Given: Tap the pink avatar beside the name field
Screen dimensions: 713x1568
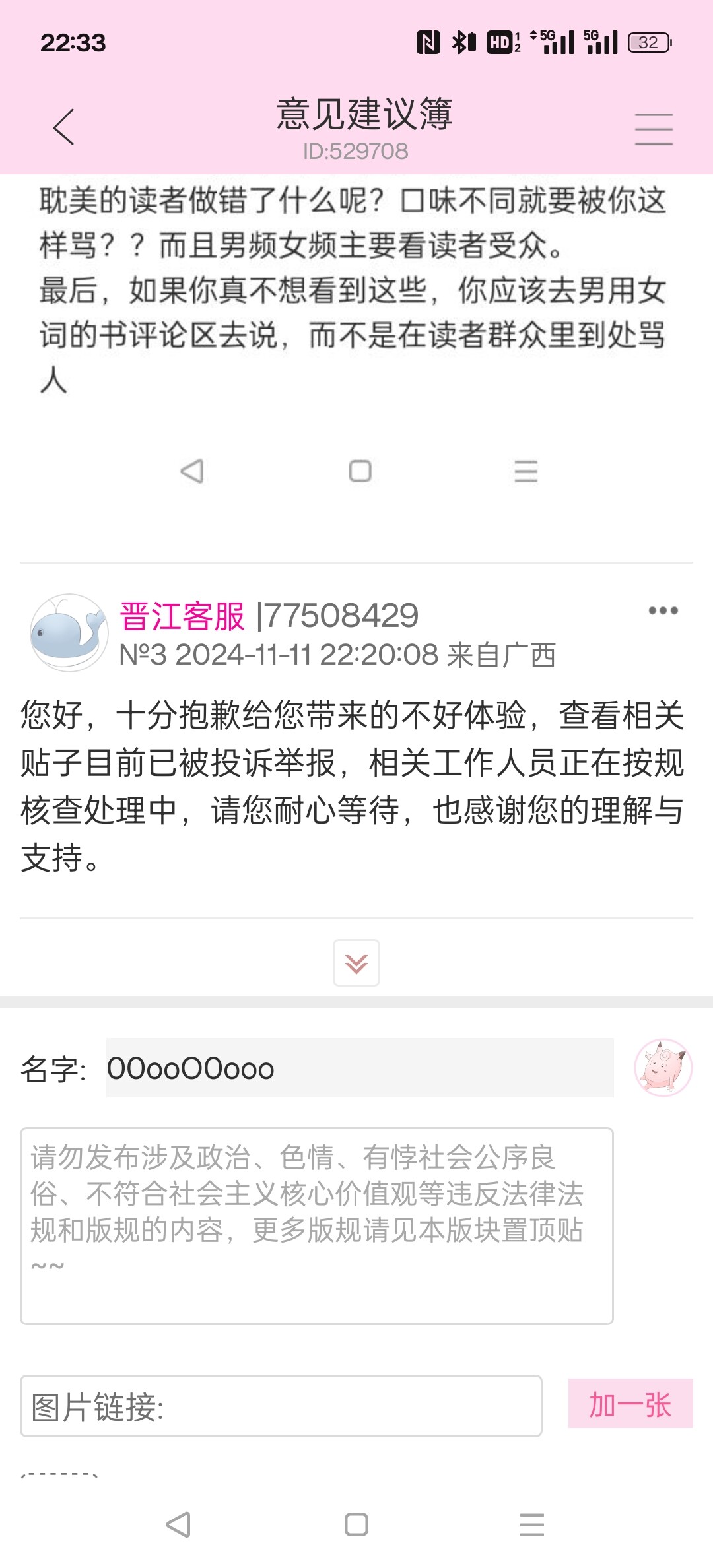Looking at the screenshot, I should click(663, 1067).
